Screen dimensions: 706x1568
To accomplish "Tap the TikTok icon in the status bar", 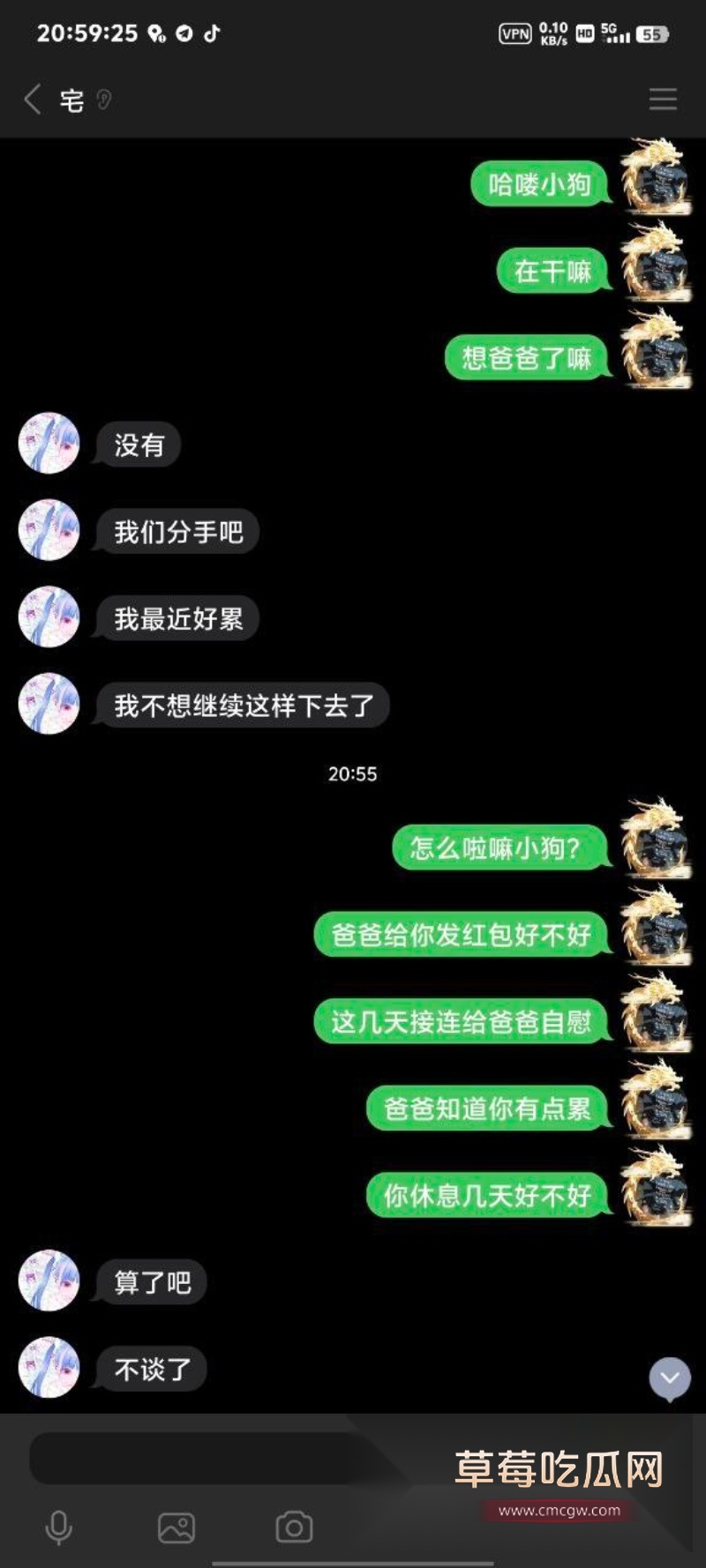I will tap(212, 33).
